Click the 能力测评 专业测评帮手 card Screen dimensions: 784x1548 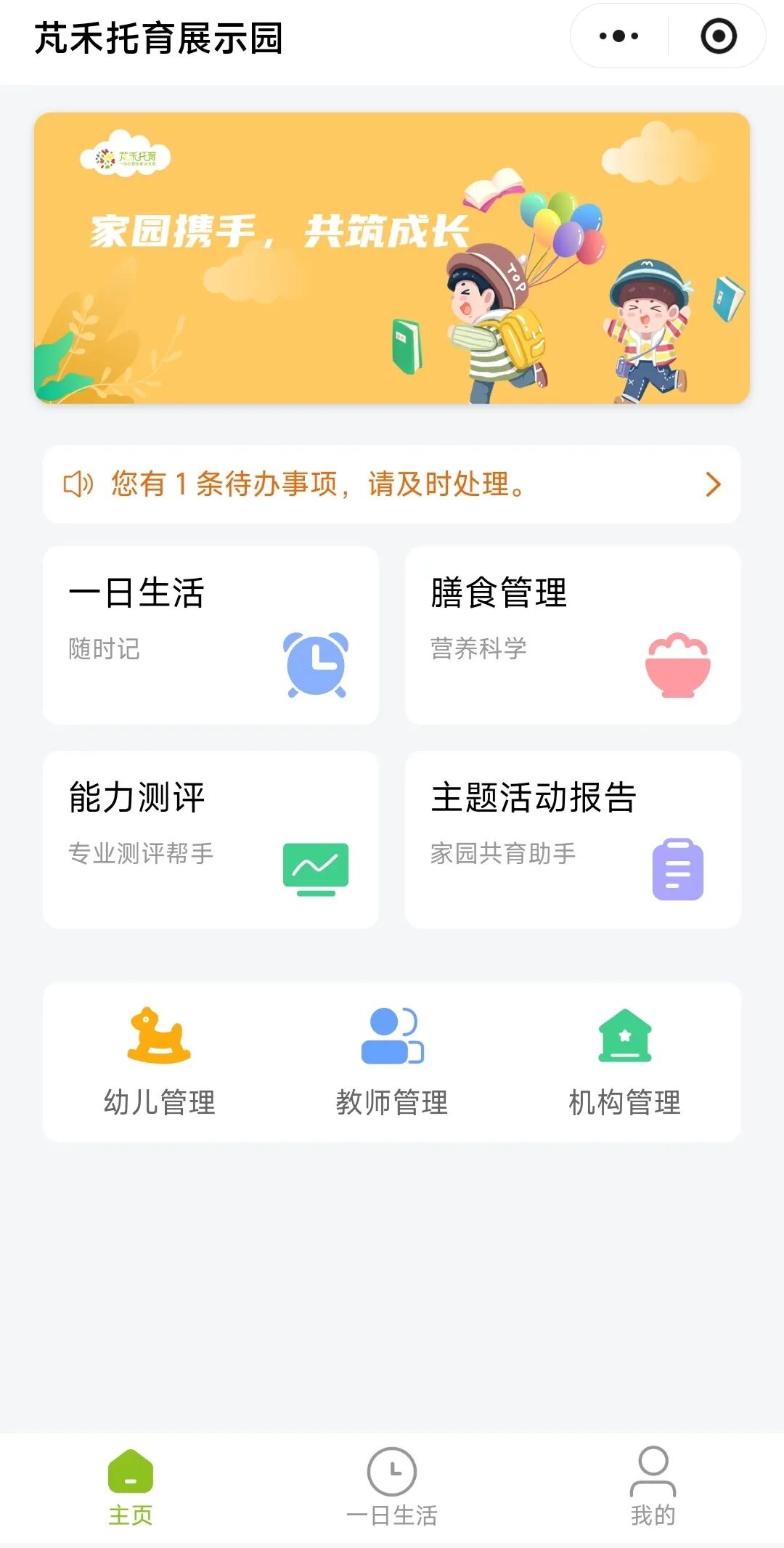pyautogui.click(x=212, y=839)
